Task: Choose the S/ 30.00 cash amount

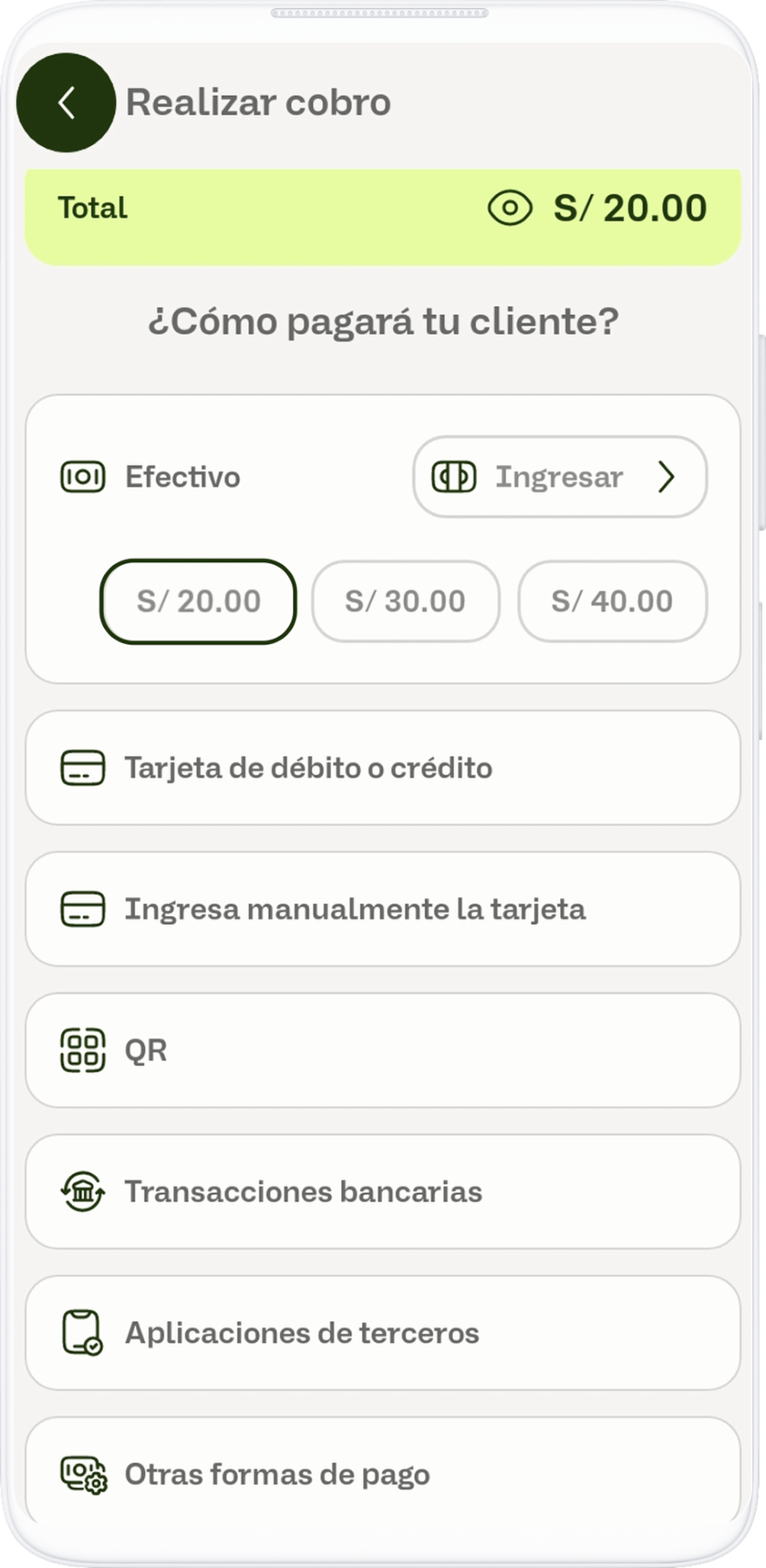Action: click(x=405, y=602)
